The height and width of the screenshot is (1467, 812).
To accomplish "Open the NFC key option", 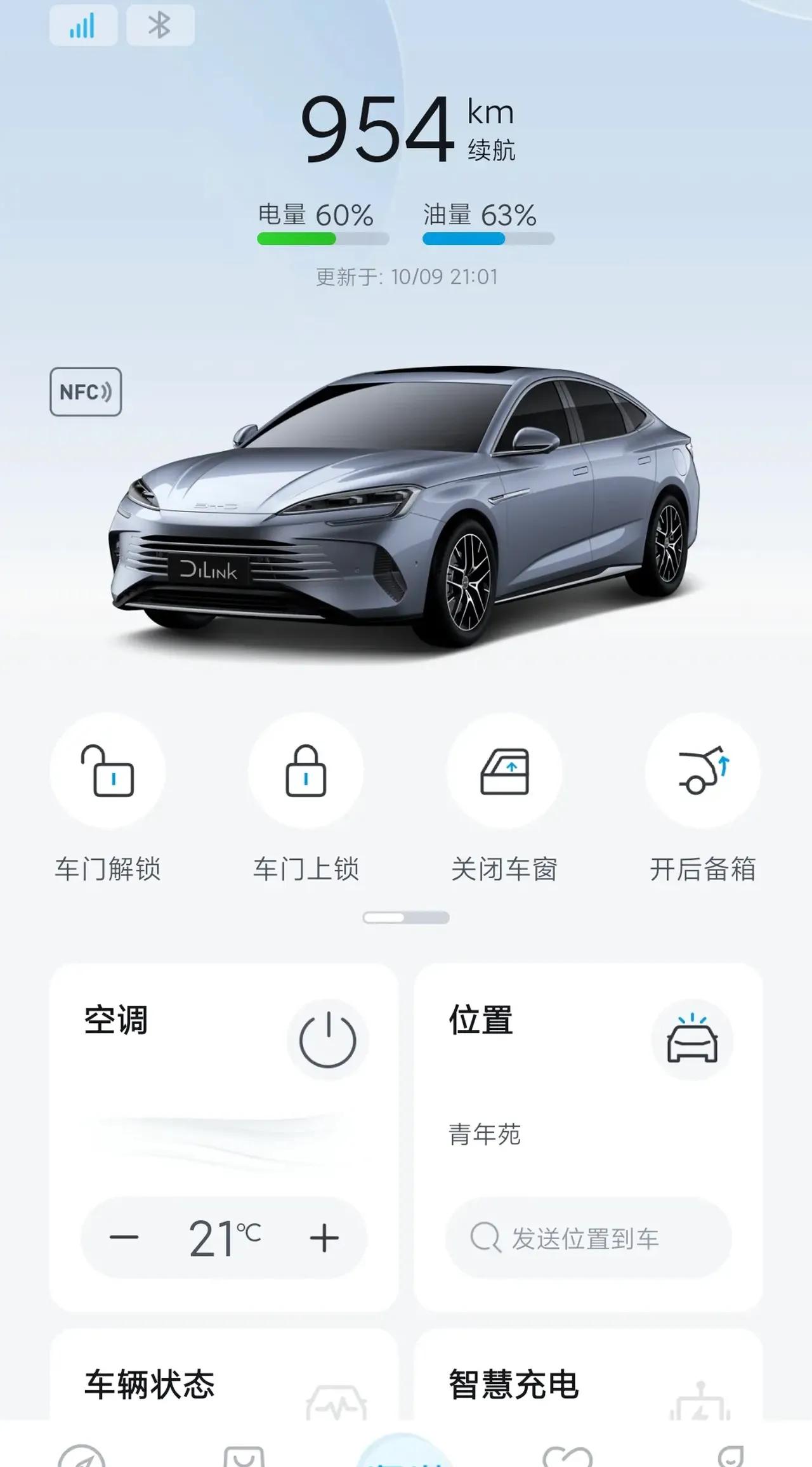I will coord(86,391).
